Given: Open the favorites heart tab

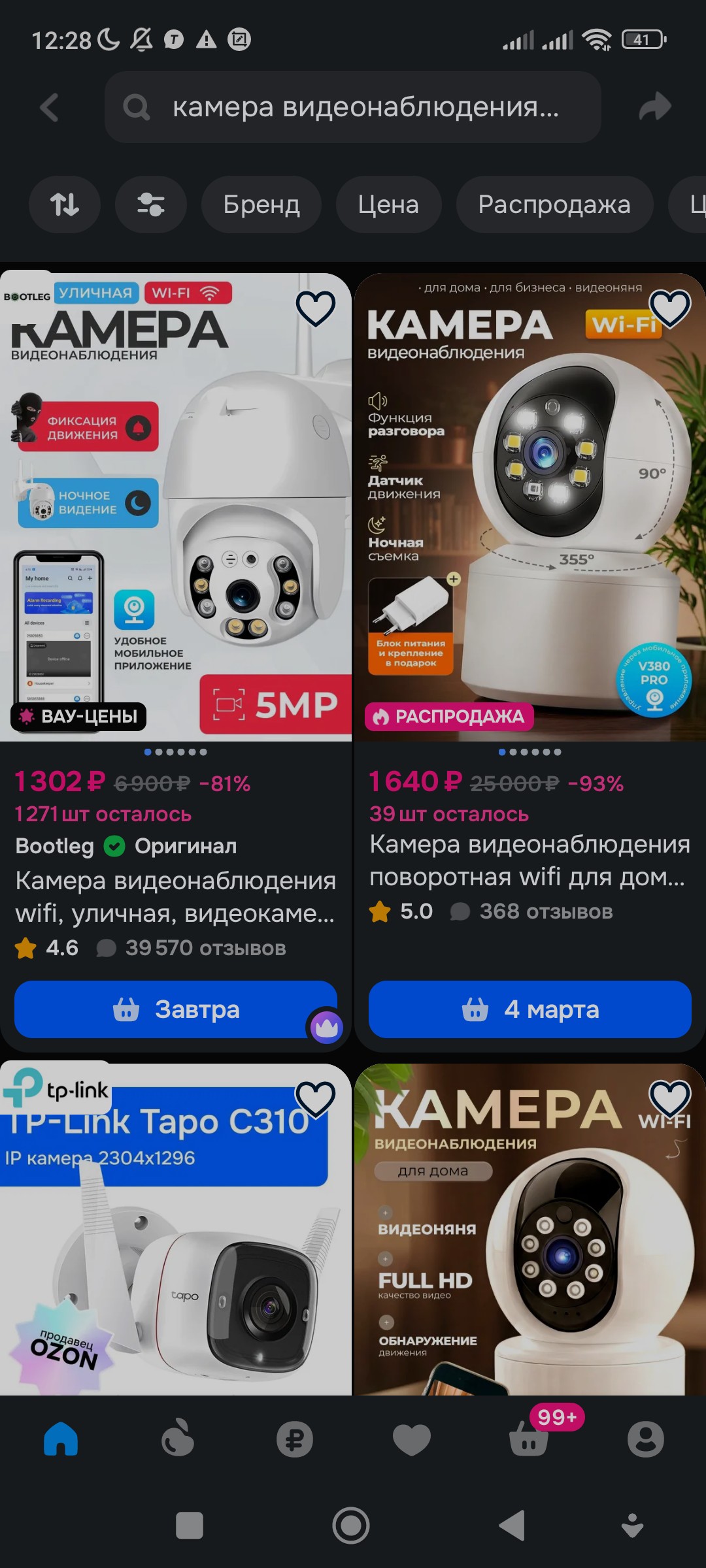Looking at the screenshot, I should pos(411,1439).
